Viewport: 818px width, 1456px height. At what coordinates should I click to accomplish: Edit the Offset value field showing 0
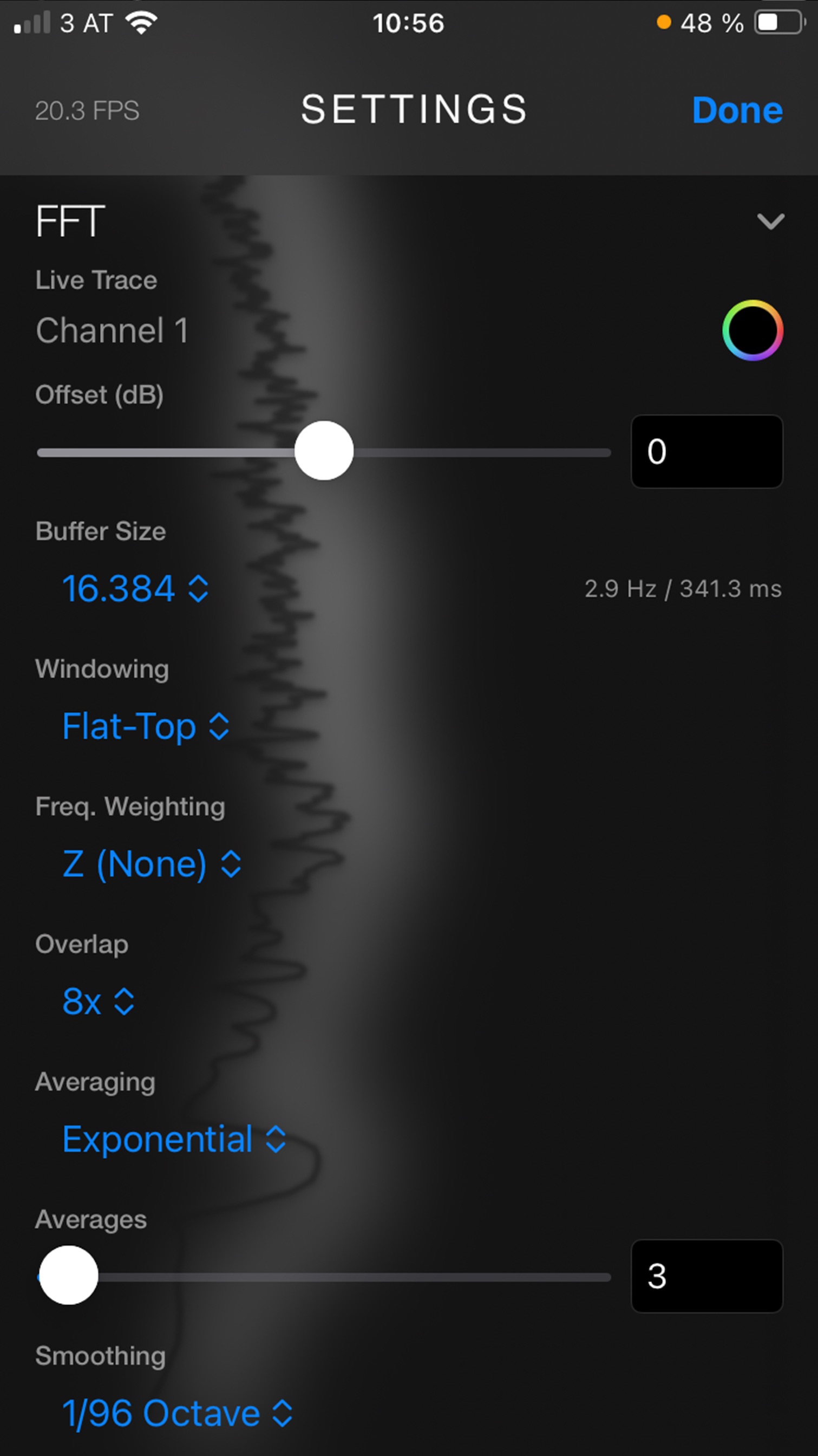(x=706, y=451)
